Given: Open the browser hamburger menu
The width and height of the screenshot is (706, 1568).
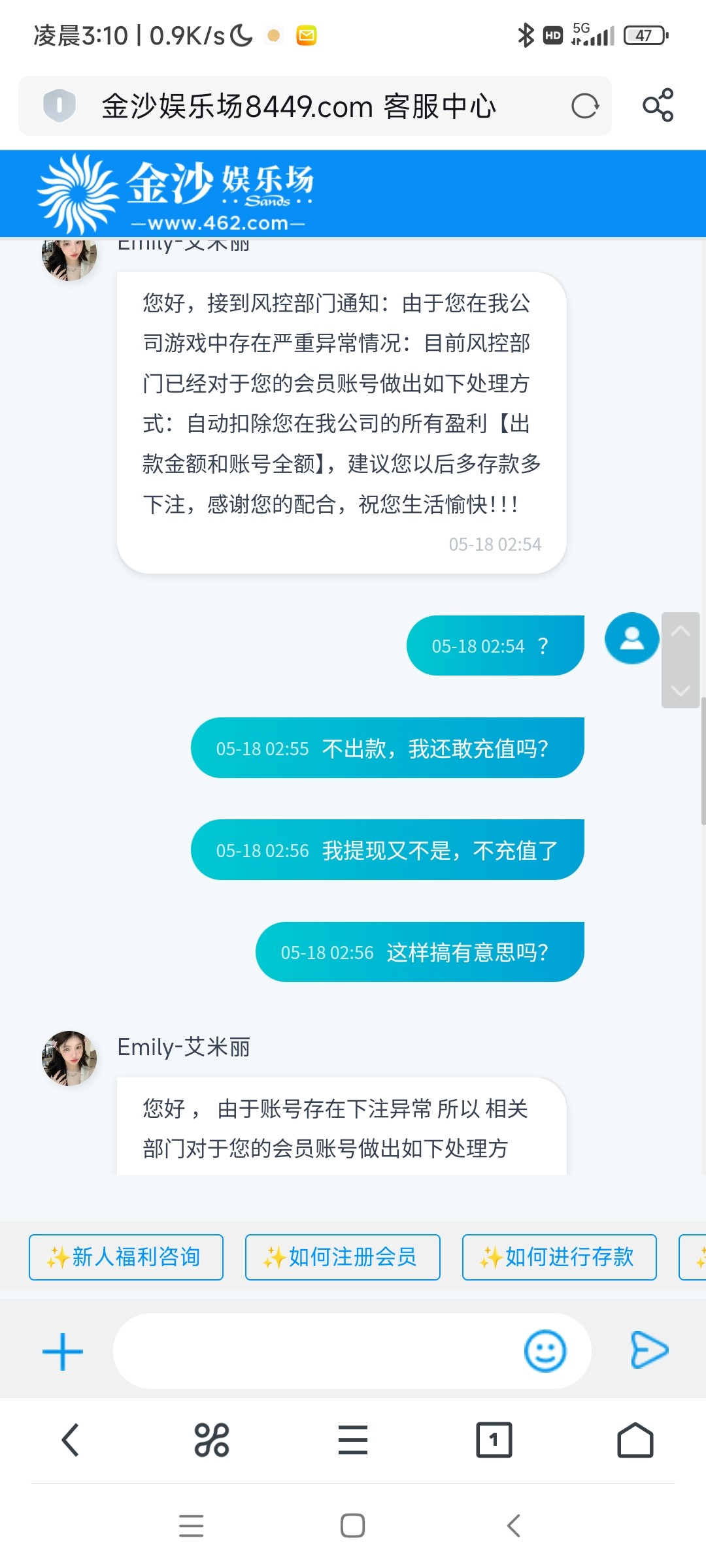Looking at the screenshot, I should pos(353,1440).
